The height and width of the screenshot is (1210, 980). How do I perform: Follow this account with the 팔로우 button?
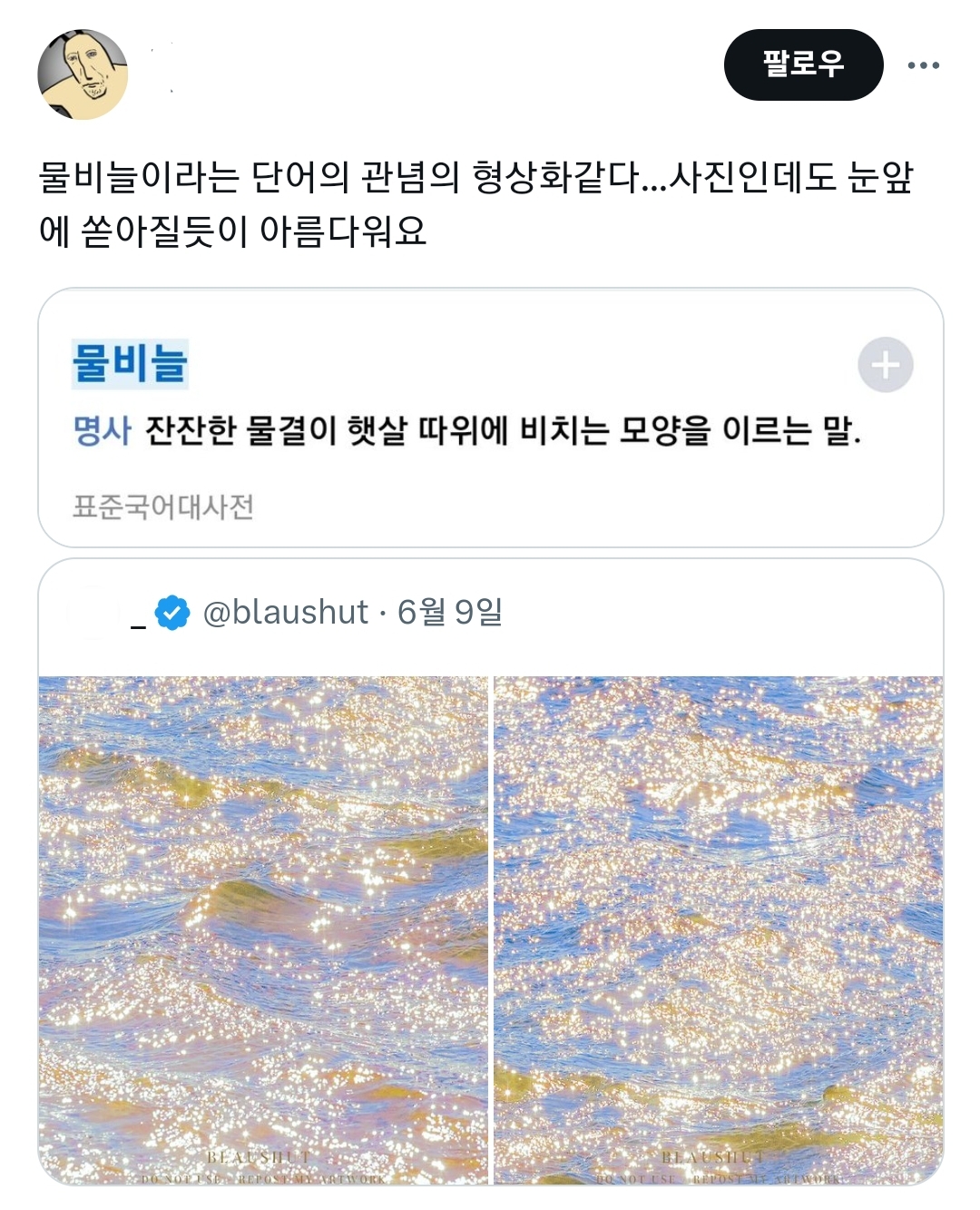tap(803, 64)
